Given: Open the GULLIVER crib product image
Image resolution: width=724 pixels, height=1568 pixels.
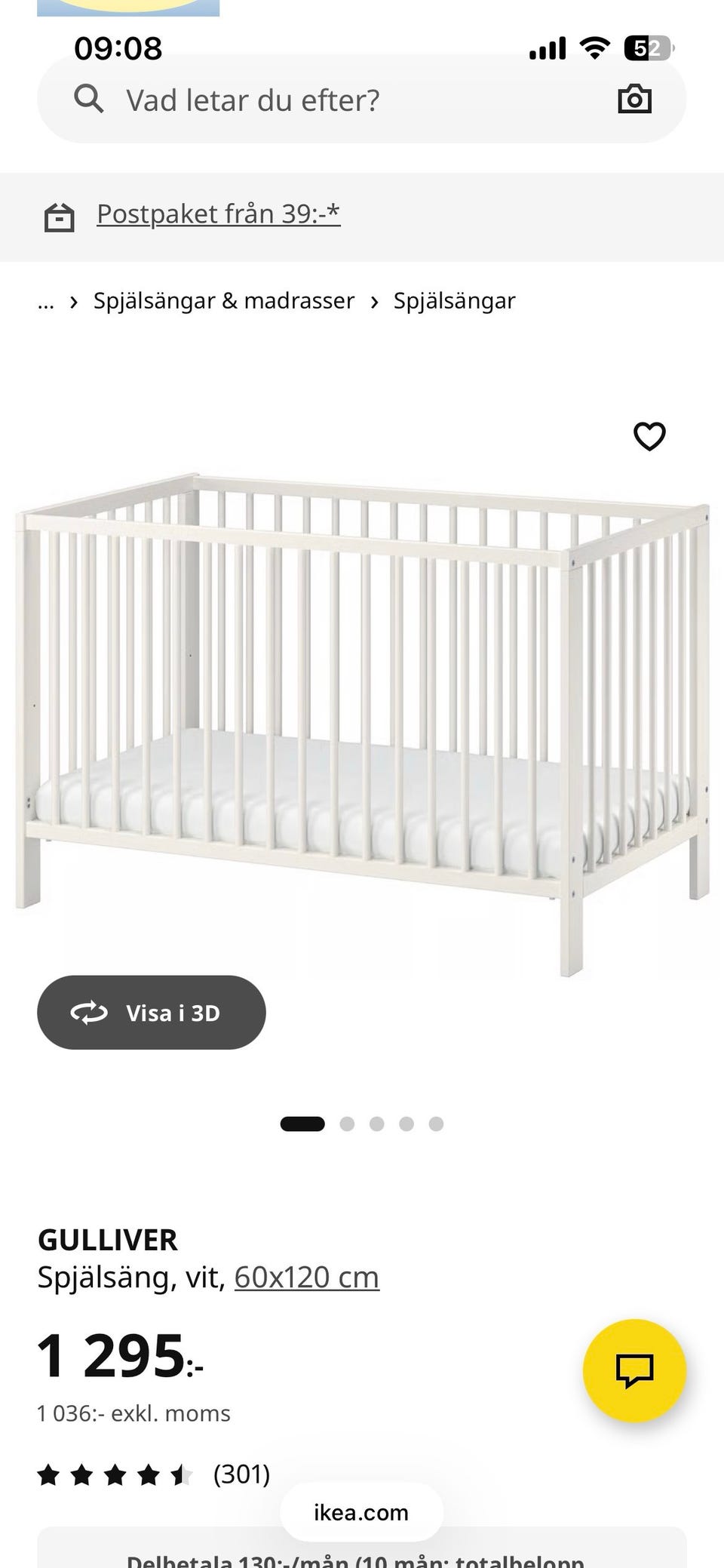Looking at the screenshot, I should [362, 717].
